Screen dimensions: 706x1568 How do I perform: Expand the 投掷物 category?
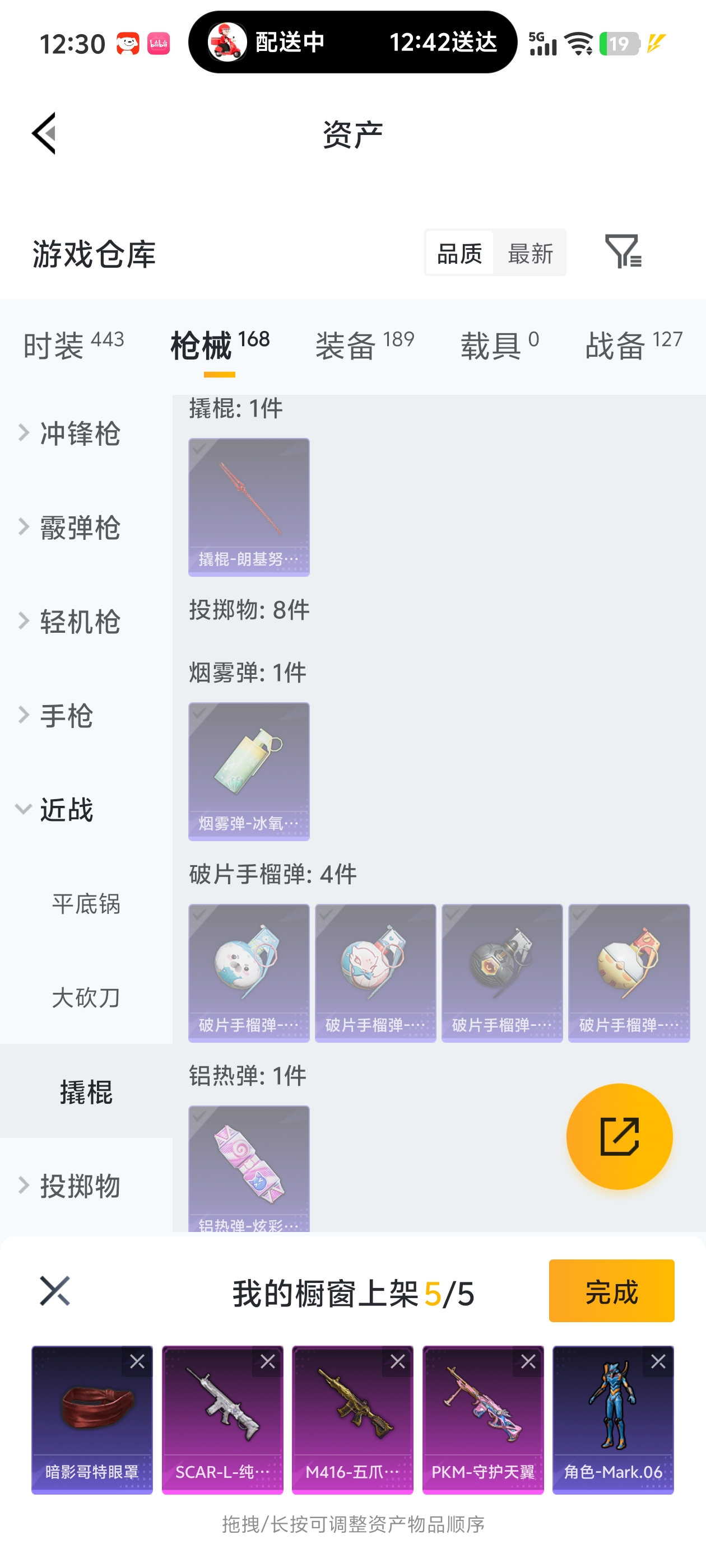pyautogui.click(x=79, y=1186)
